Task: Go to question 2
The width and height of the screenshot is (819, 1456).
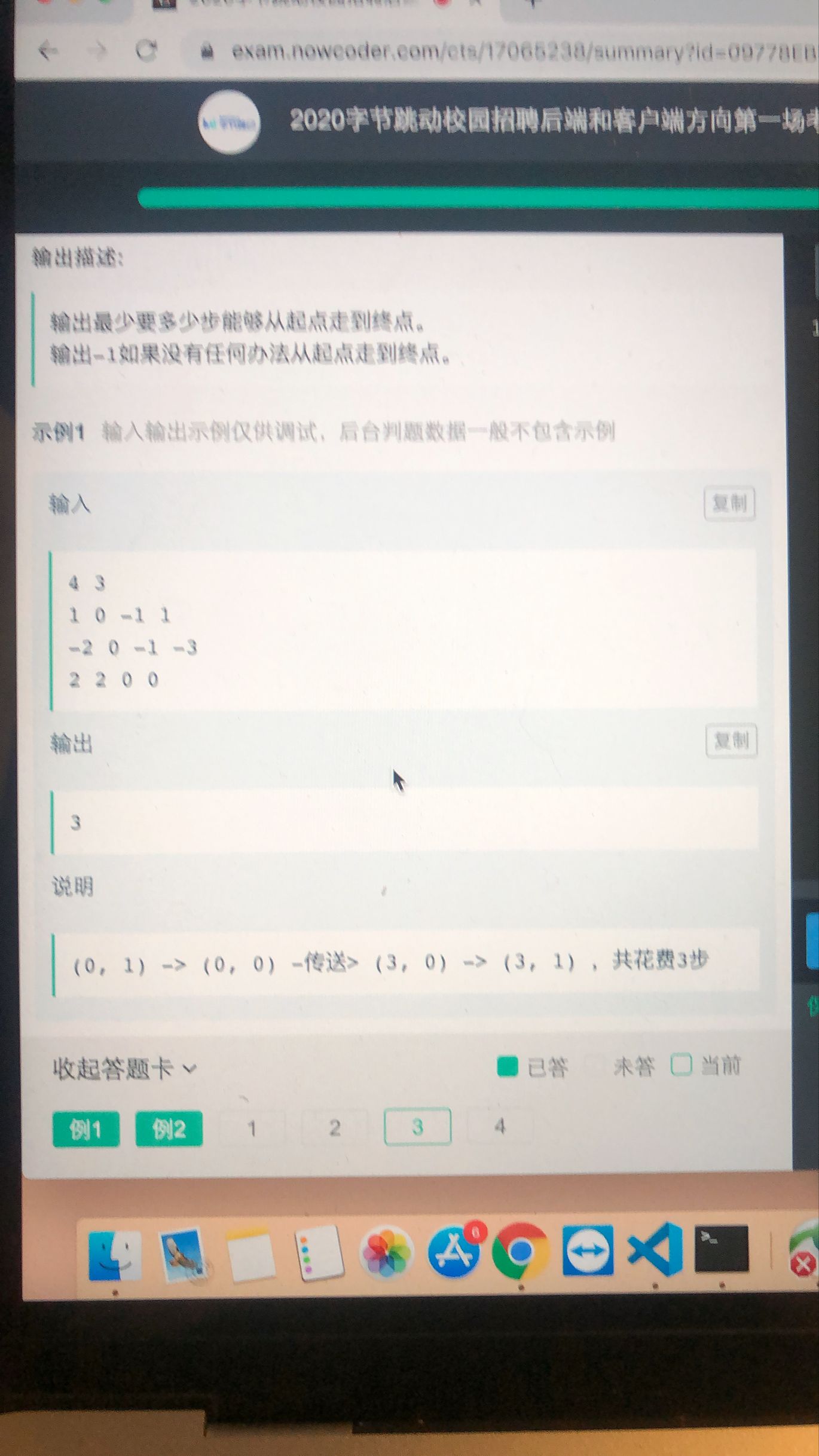Action: (x=335, y=1128)
